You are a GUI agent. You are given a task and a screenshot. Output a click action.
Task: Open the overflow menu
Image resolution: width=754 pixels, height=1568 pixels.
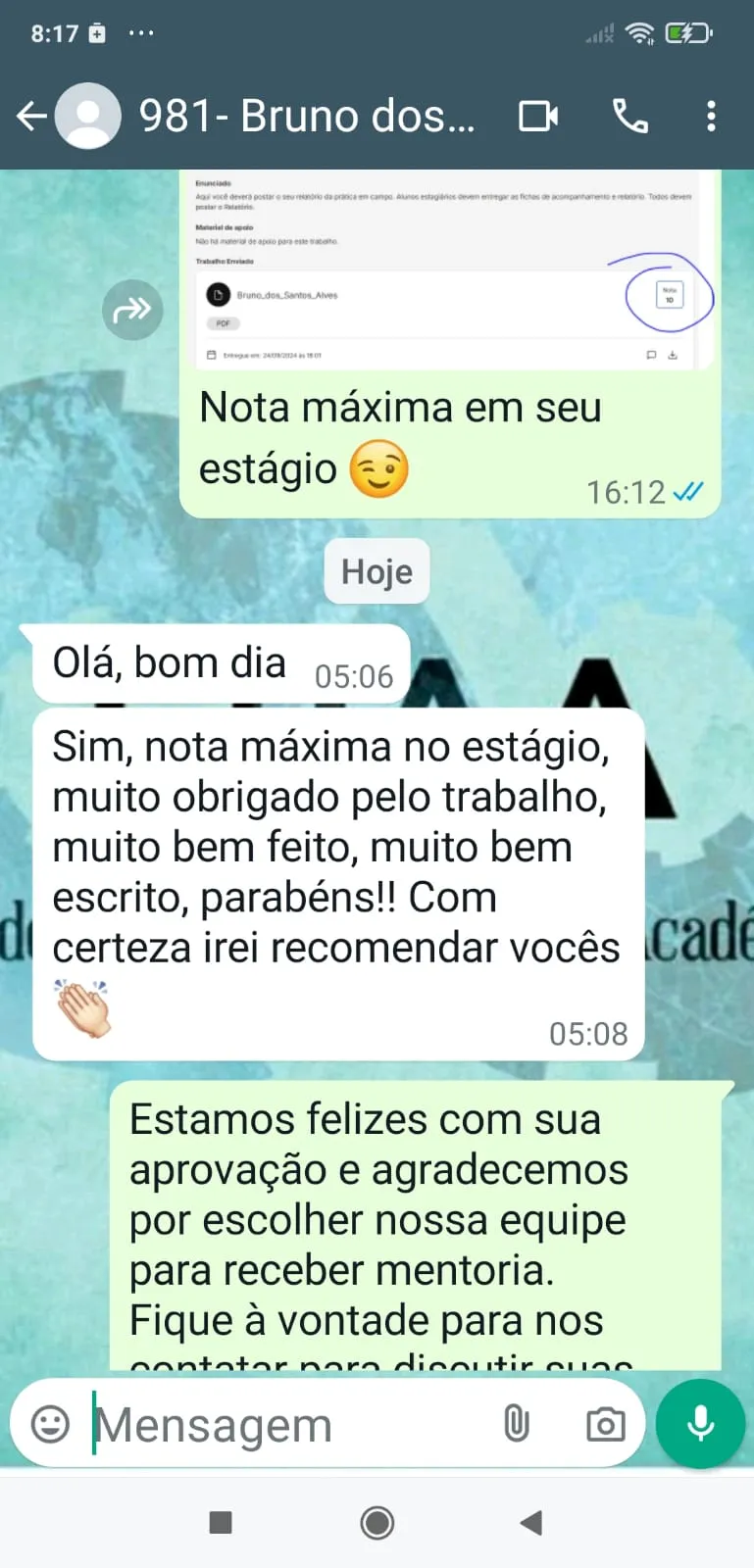click(711, 117)
